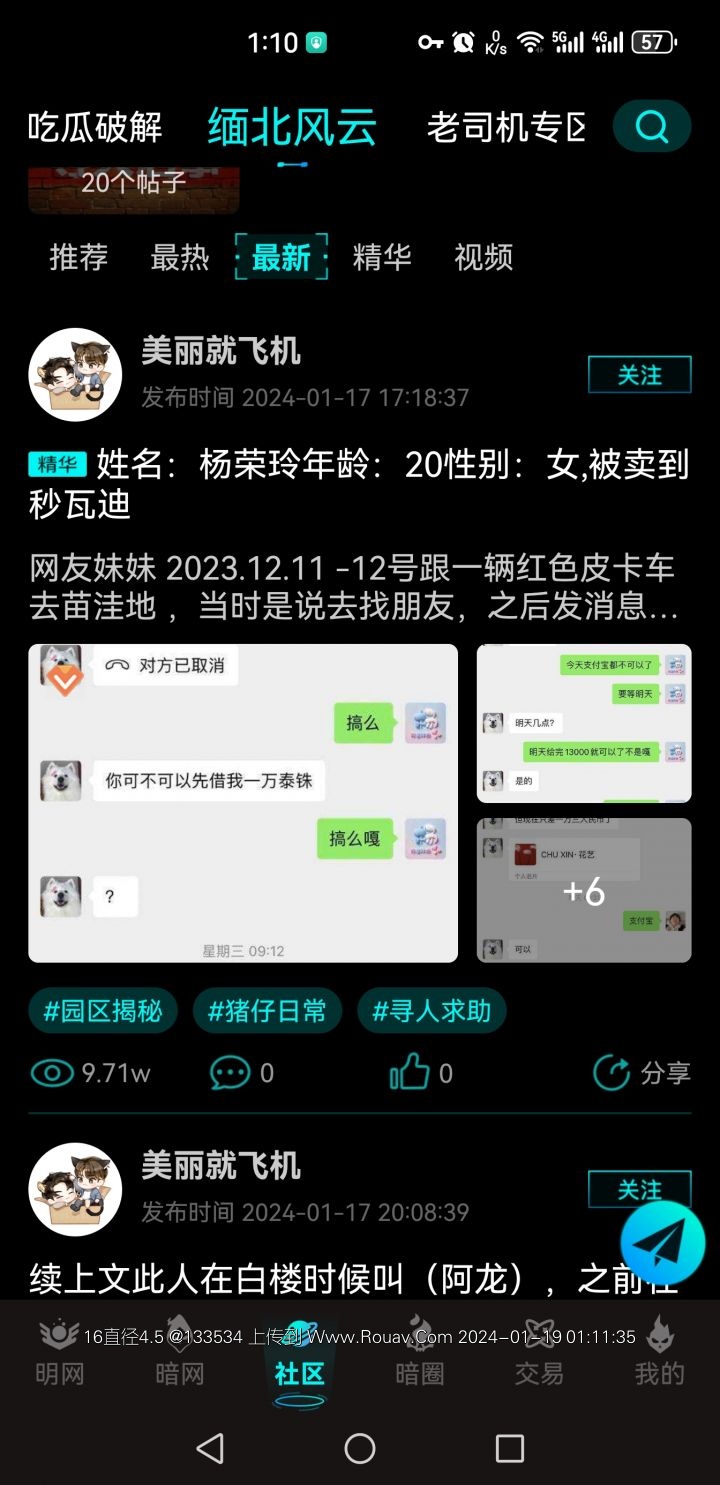Switch to the 吃瓜破解 top tab
The width and height of the screenshot is (720, 1485).
[x=95, y=127]
